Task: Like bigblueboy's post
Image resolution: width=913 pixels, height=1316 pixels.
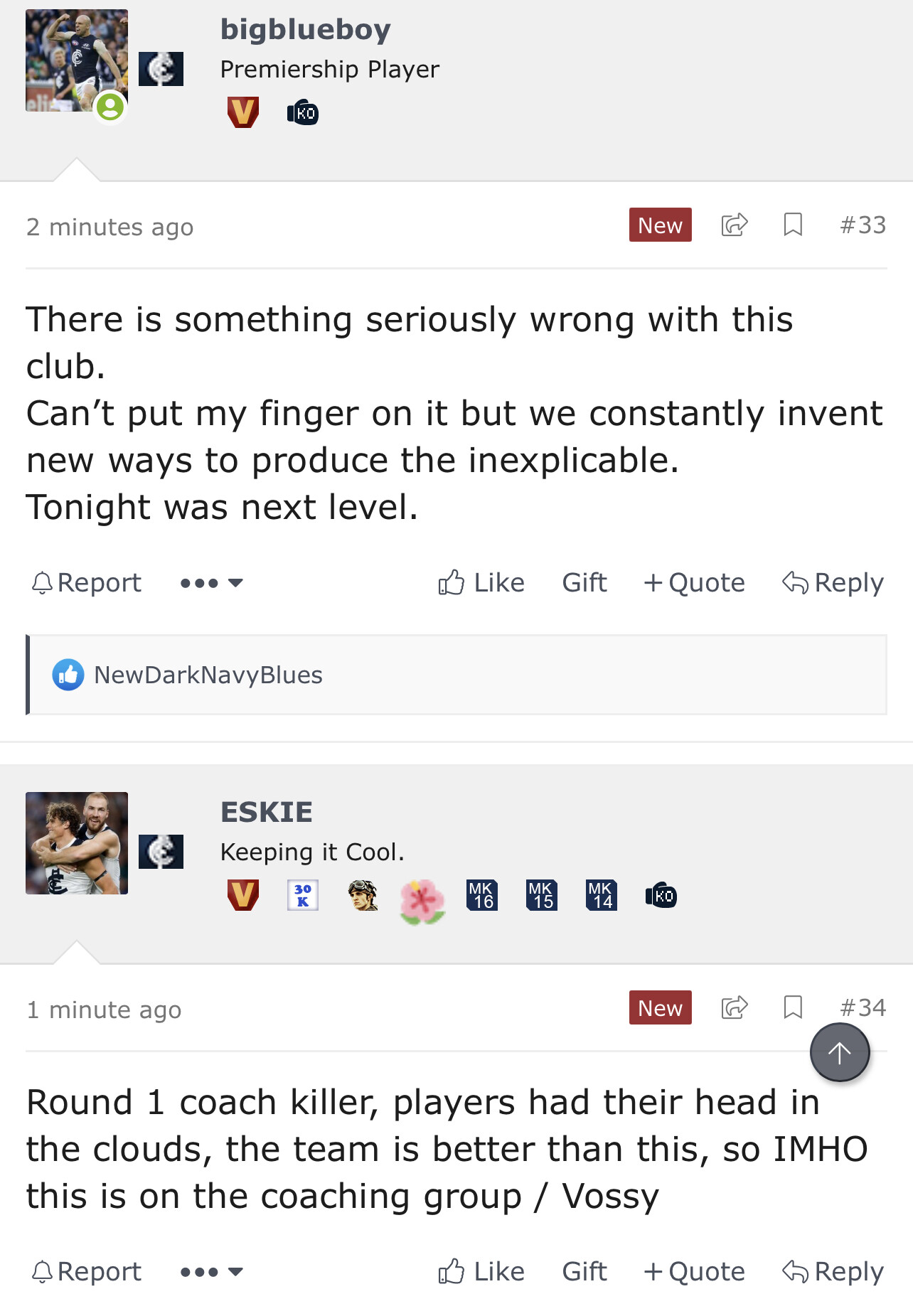Action: click(481, 583)
